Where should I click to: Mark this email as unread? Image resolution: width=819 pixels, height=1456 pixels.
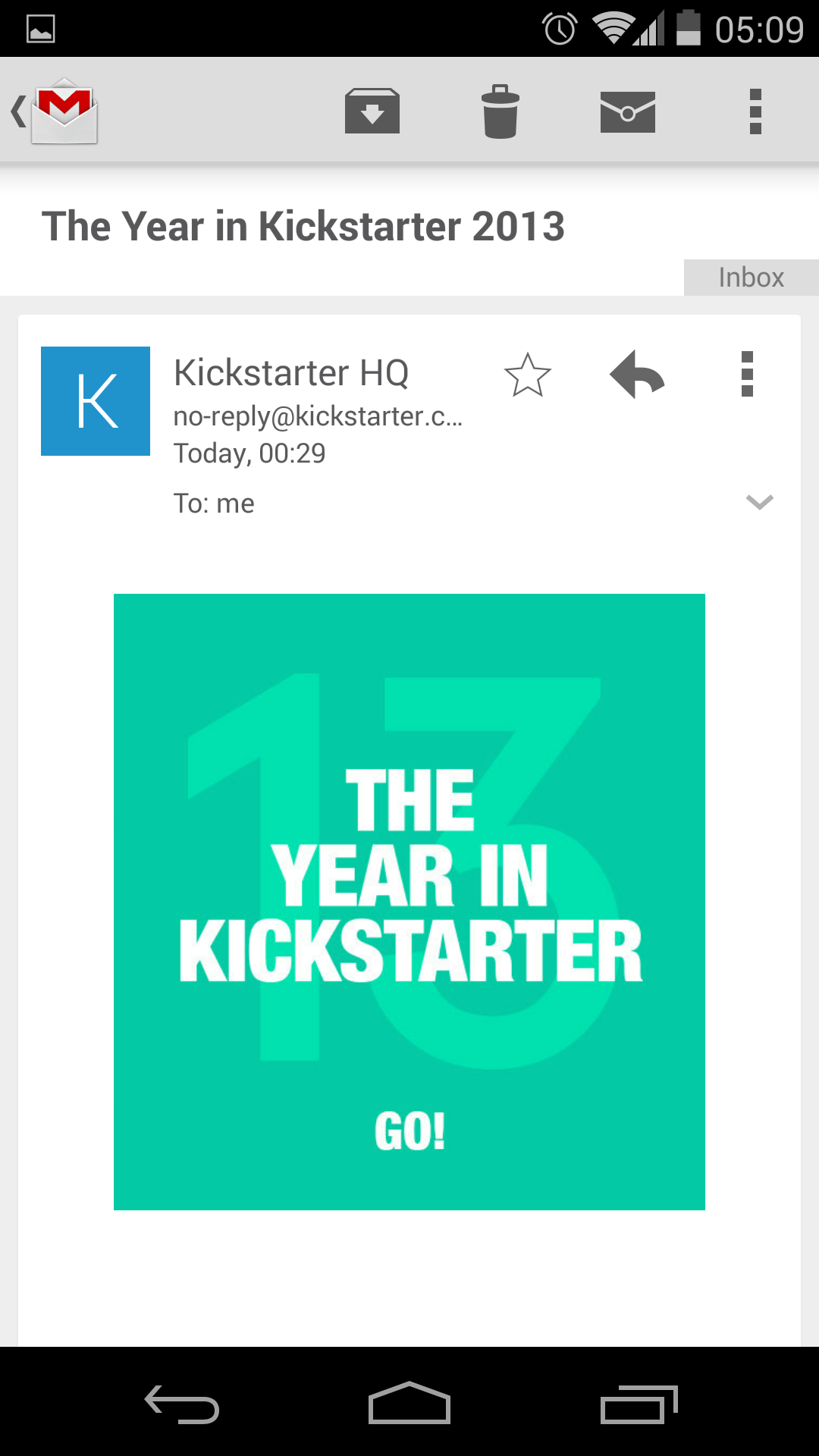click(x=627, y=111)
